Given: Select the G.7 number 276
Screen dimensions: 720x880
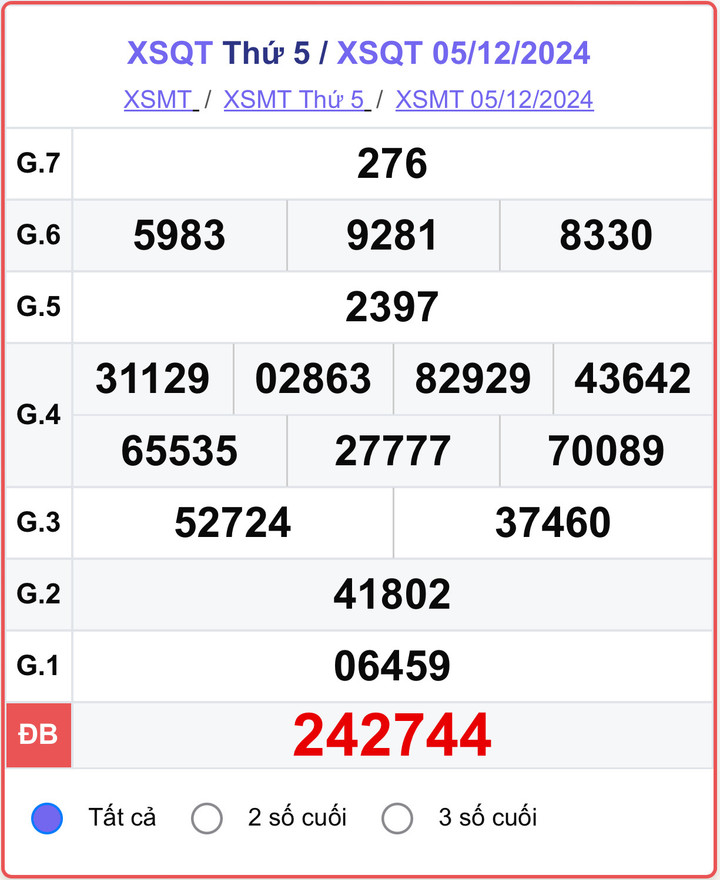Looking at the screenshot, I should tap(392, 164).
